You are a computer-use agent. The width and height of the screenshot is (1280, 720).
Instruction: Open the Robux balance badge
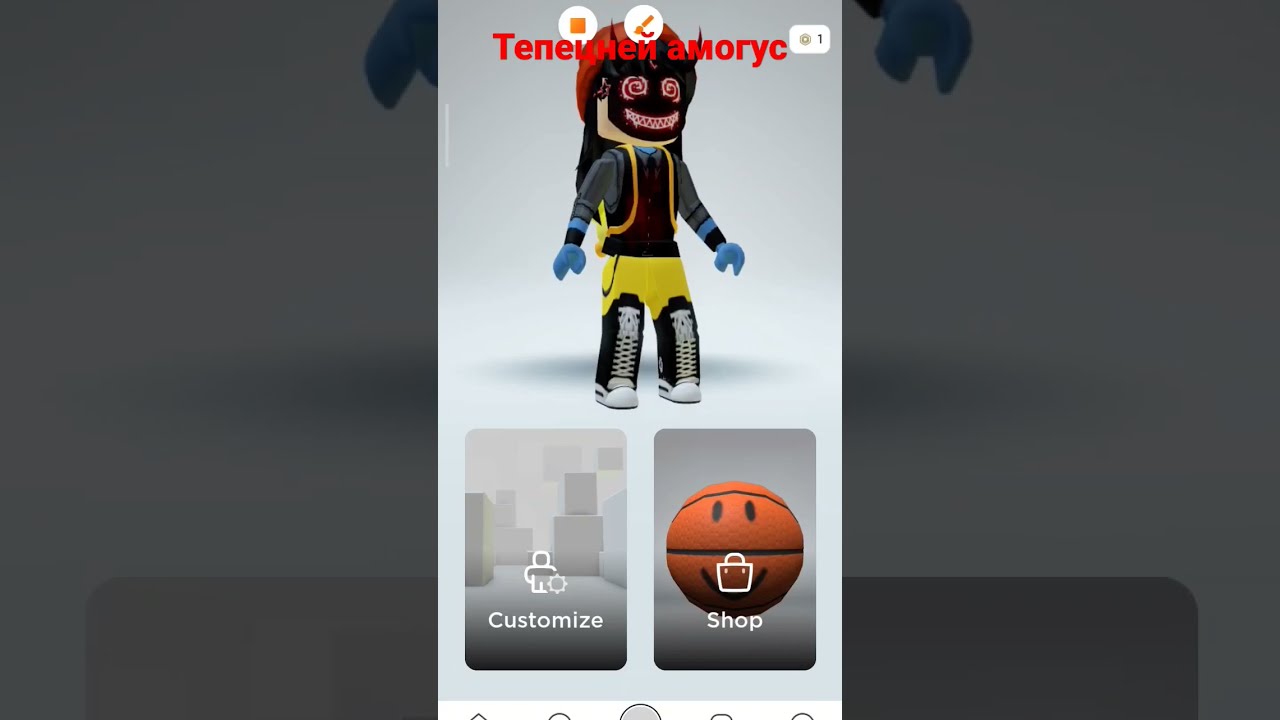tap(809, 40)
